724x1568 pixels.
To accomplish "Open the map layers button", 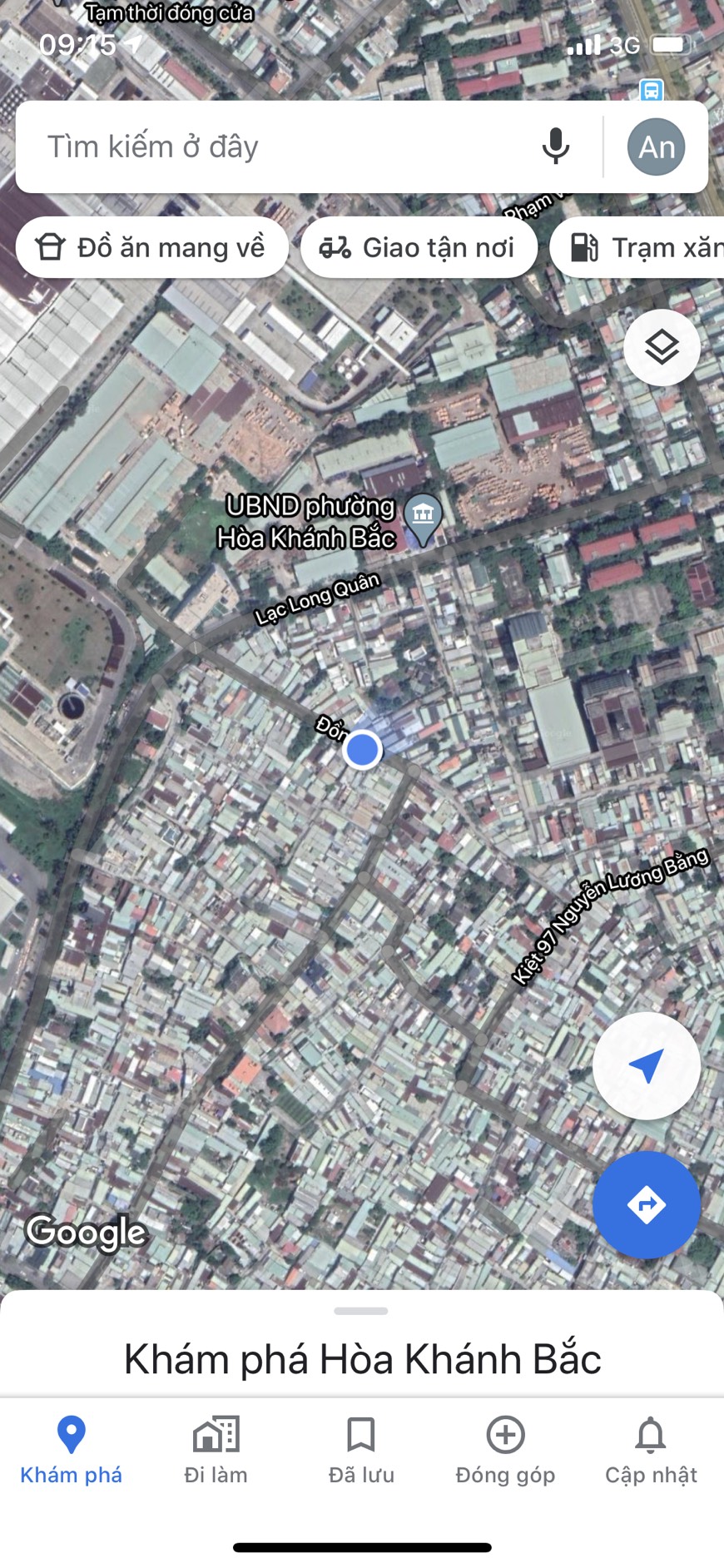I will click(x=662, y=347).
